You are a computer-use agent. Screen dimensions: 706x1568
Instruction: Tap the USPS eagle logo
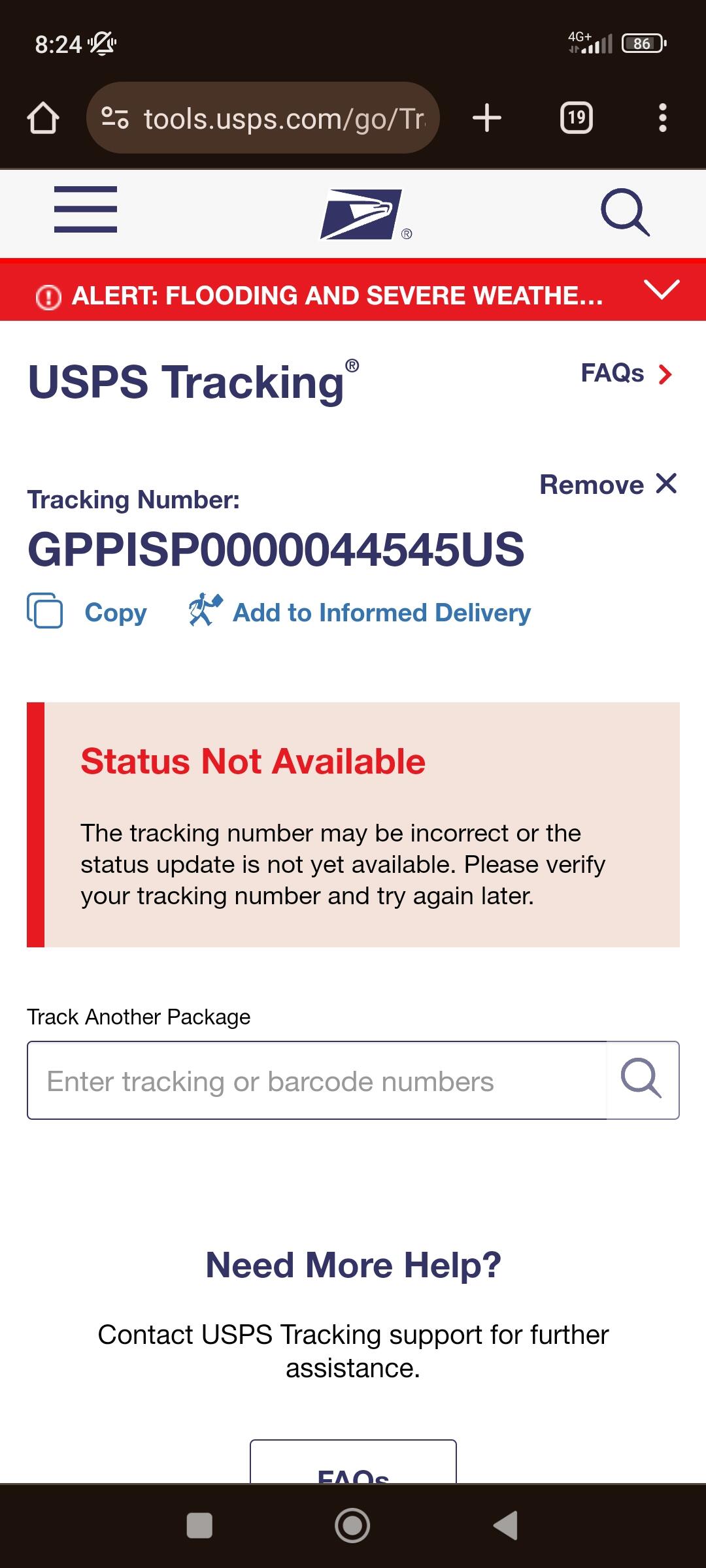pyautogui.click(x=361, y=214)
